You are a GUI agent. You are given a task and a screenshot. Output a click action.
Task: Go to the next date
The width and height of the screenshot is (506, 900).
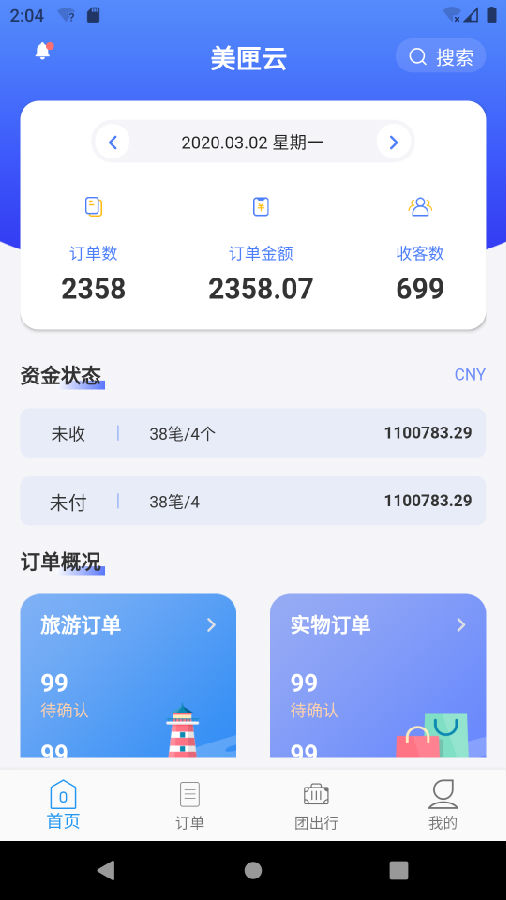click(394, 142)
